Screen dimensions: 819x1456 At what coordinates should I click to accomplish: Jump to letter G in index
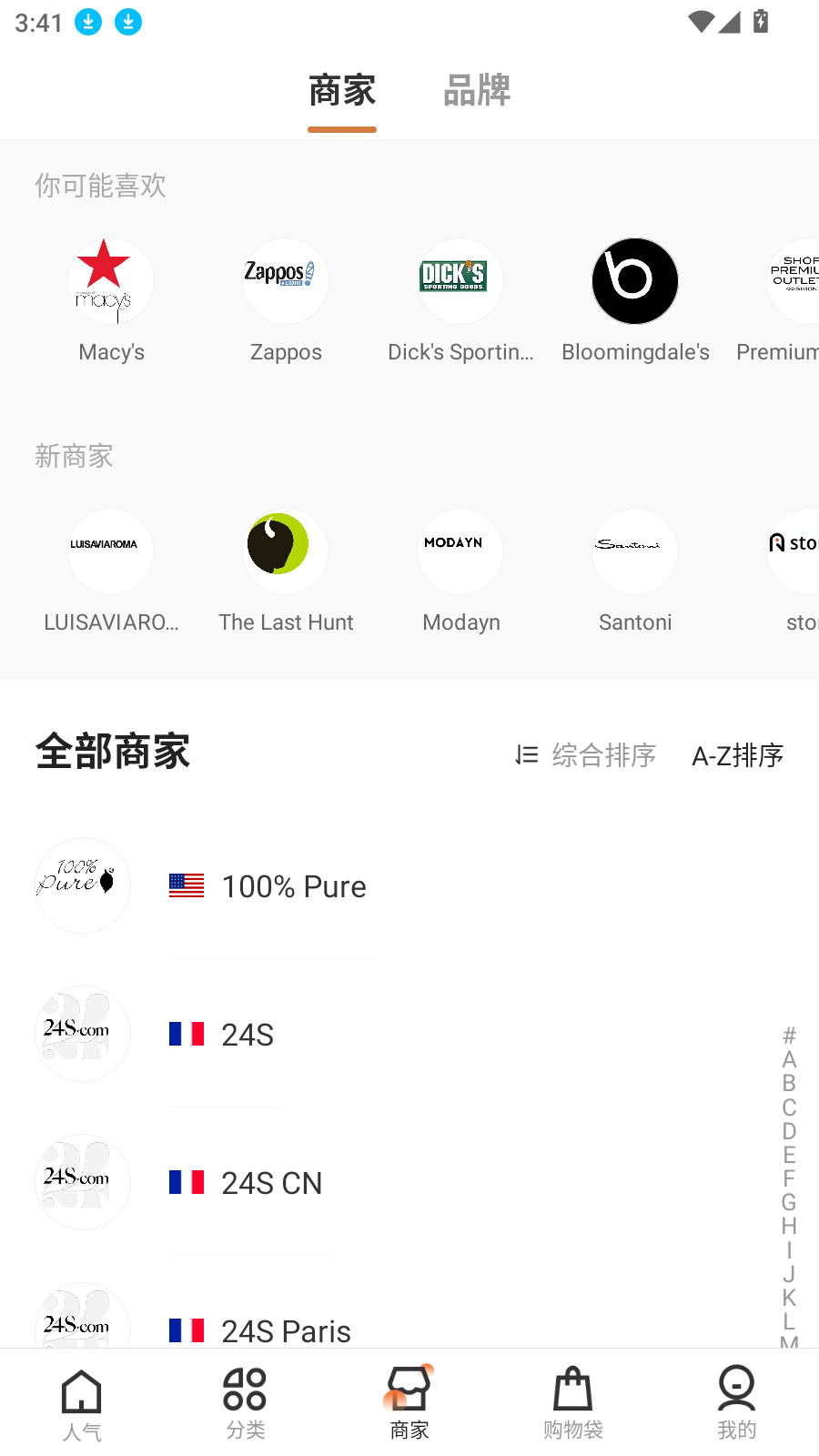click(x=789, y=1202)
